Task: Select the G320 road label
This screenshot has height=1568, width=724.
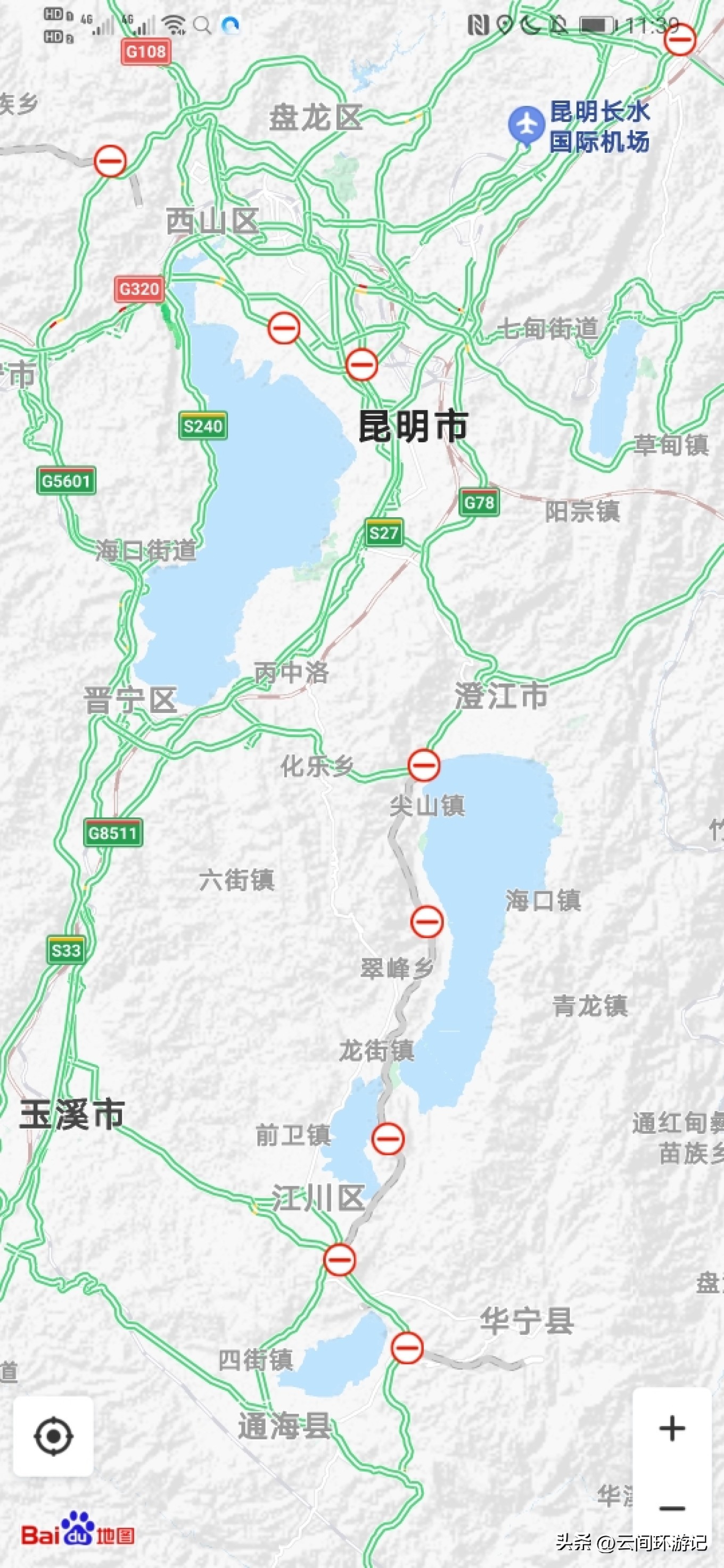Action: coord(139,289)
